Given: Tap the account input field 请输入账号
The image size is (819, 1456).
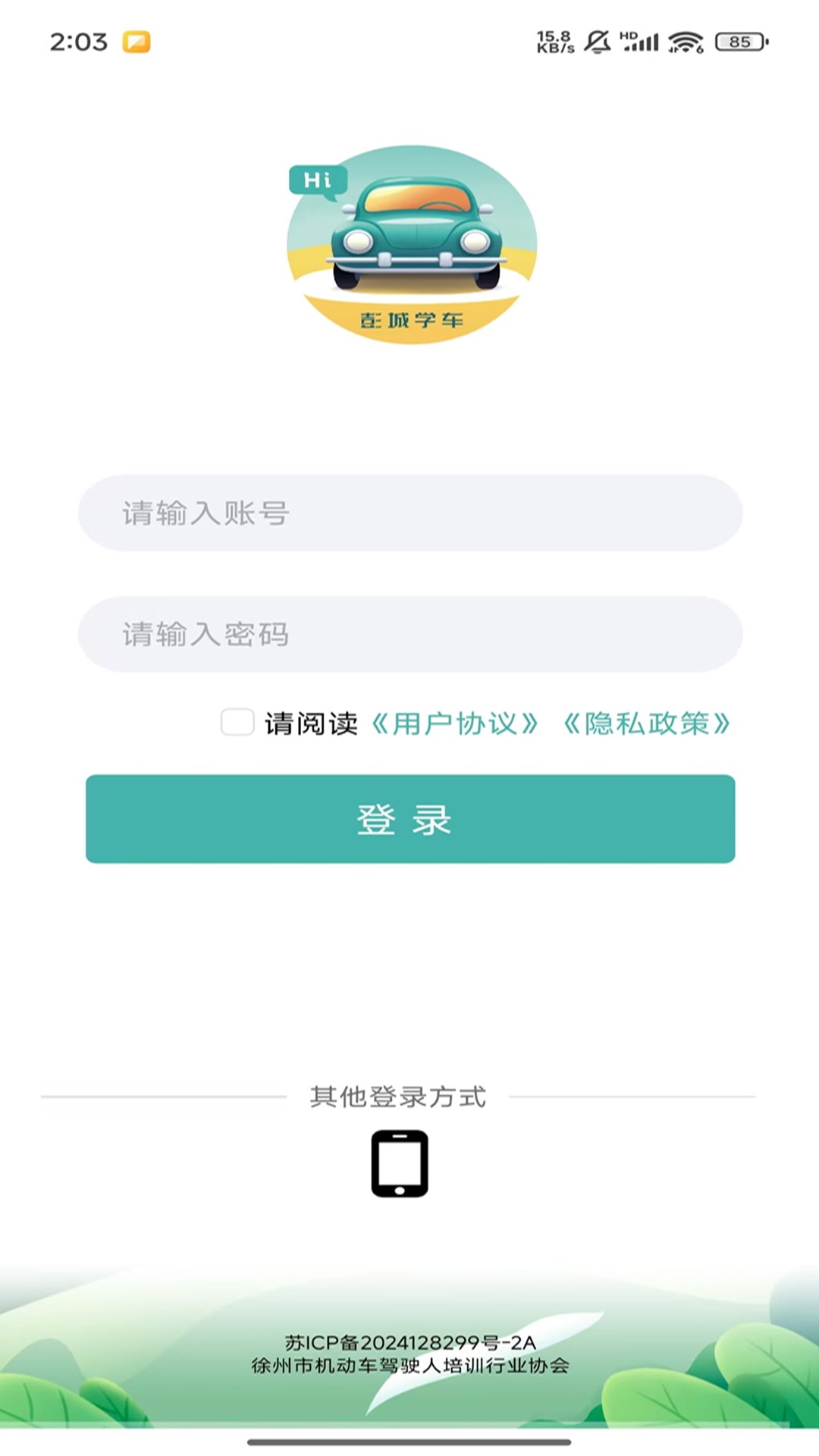Looking at the screenshot, I should [x=409, y=513].
